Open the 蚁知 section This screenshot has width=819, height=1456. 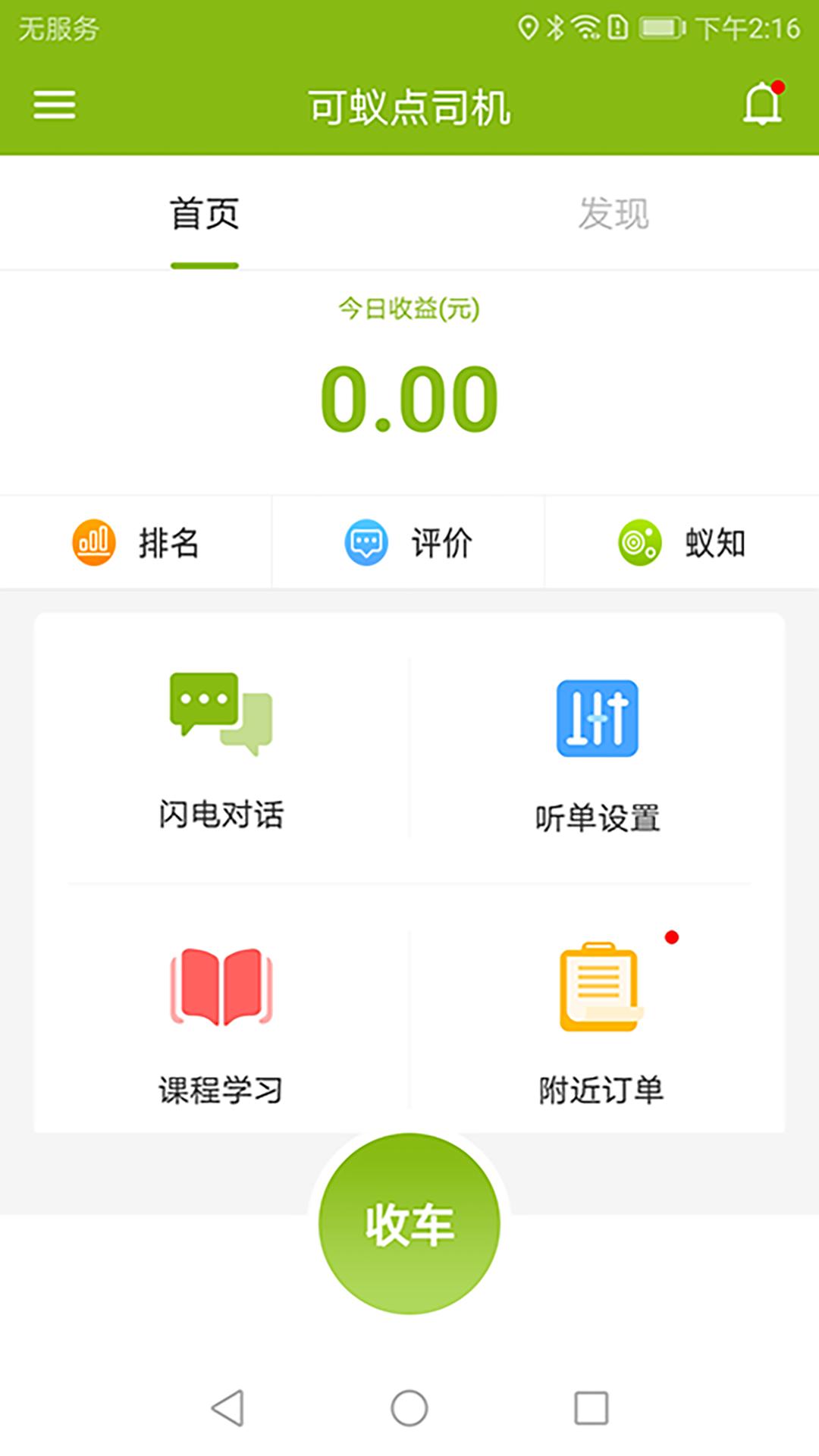682,542
